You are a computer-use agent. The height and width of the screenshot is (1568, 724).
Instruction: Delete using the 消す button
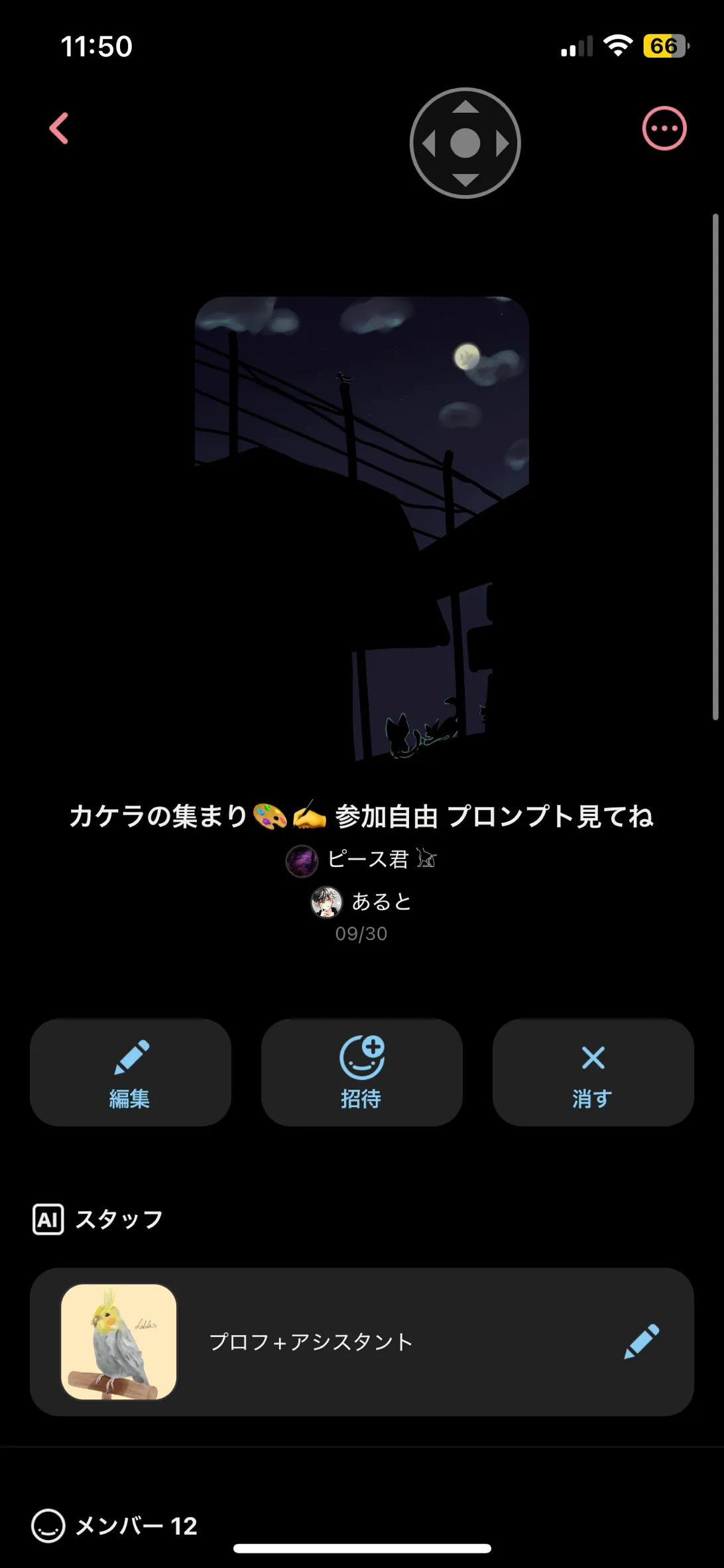[x=593, y=1072]
